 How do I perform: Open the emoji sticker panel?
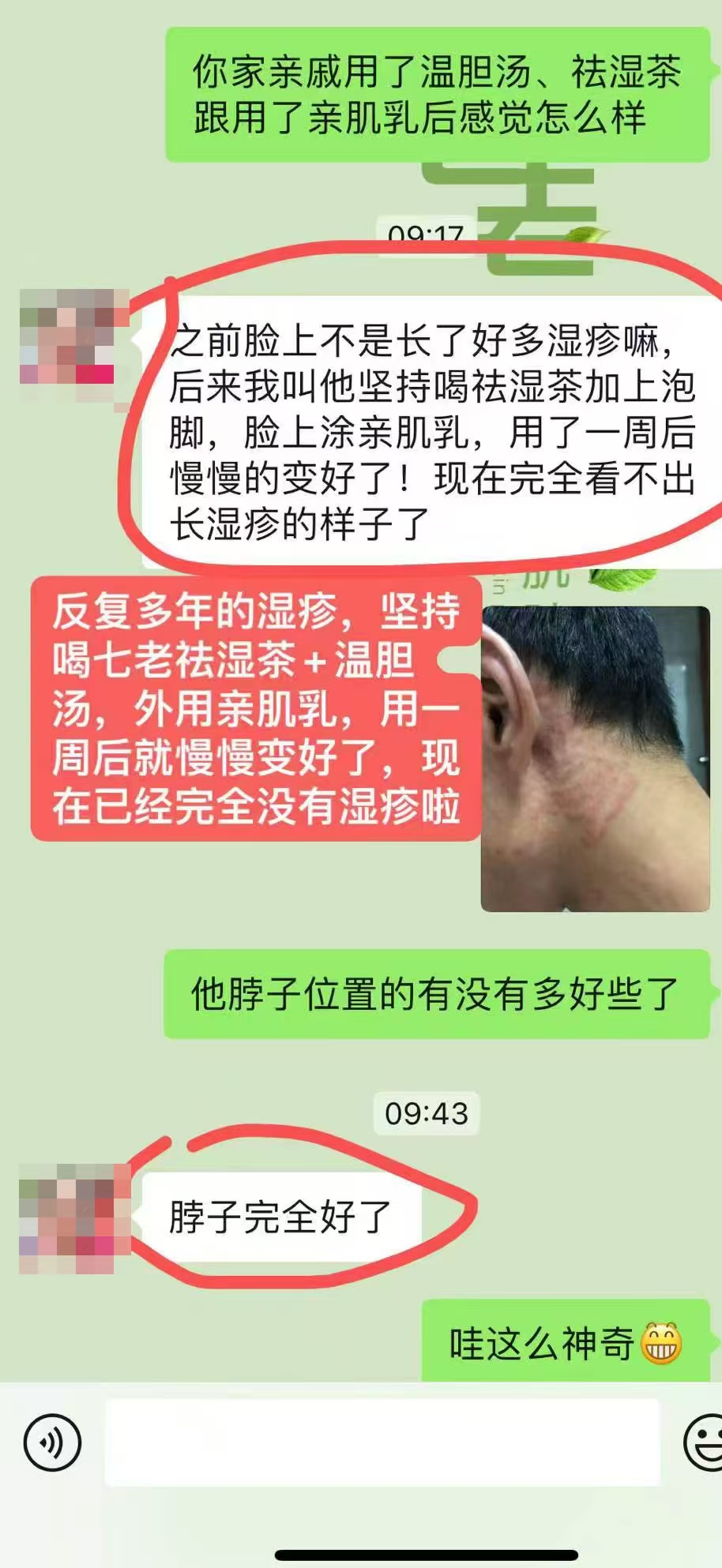pos(704,1442)
